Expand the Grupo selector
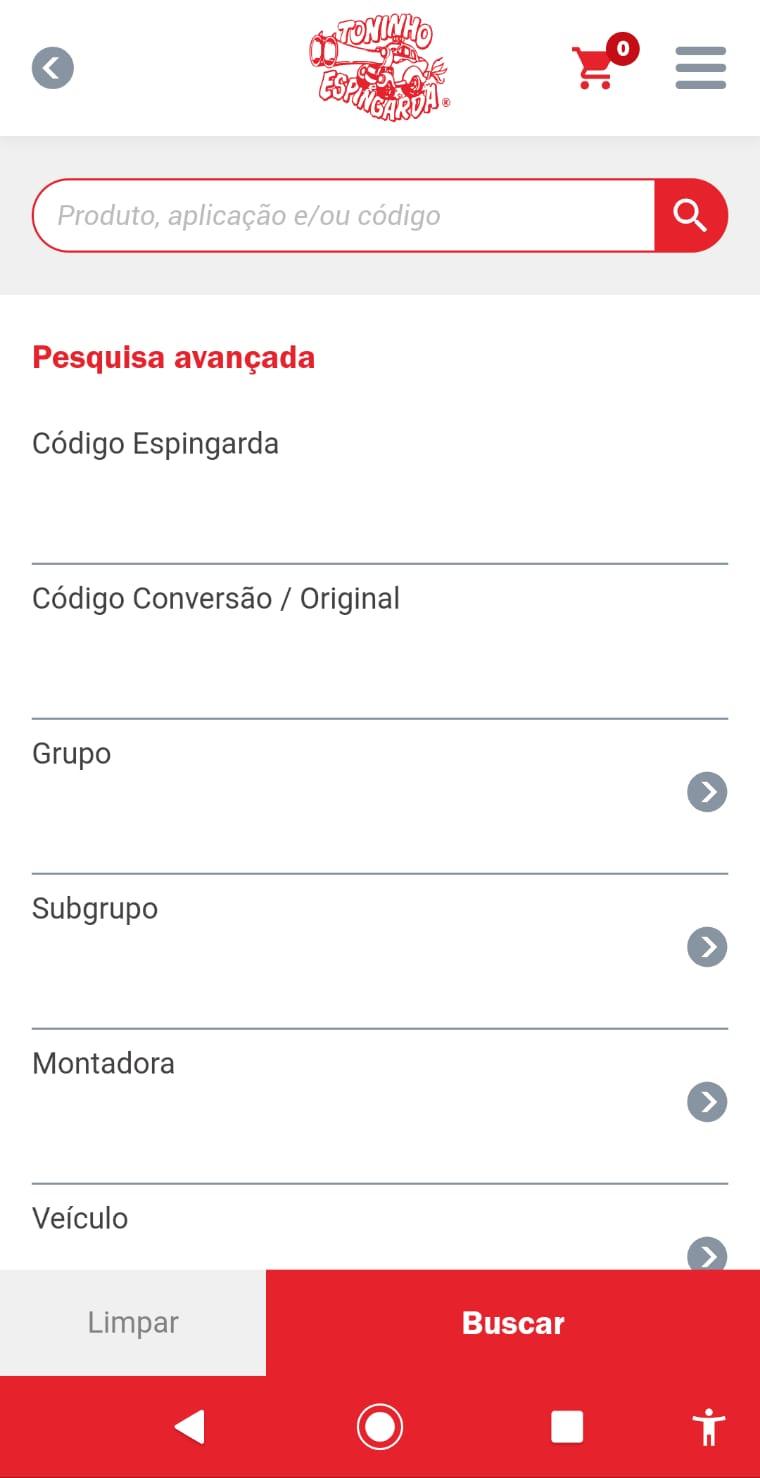 click(x=380, y=796)
